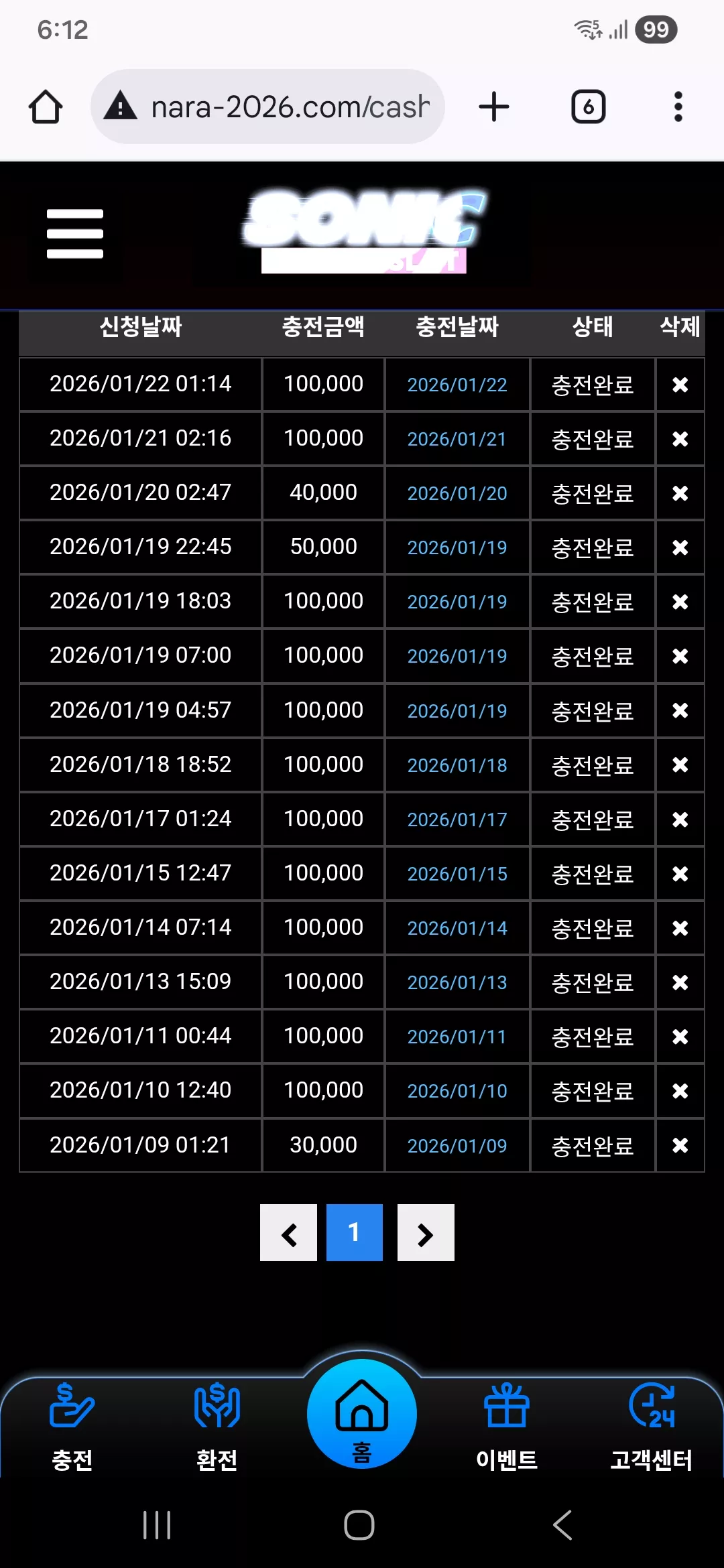Tap the nara-2026.com address bar
This screenshot has width=724, height=1568.
pos(267,107)
